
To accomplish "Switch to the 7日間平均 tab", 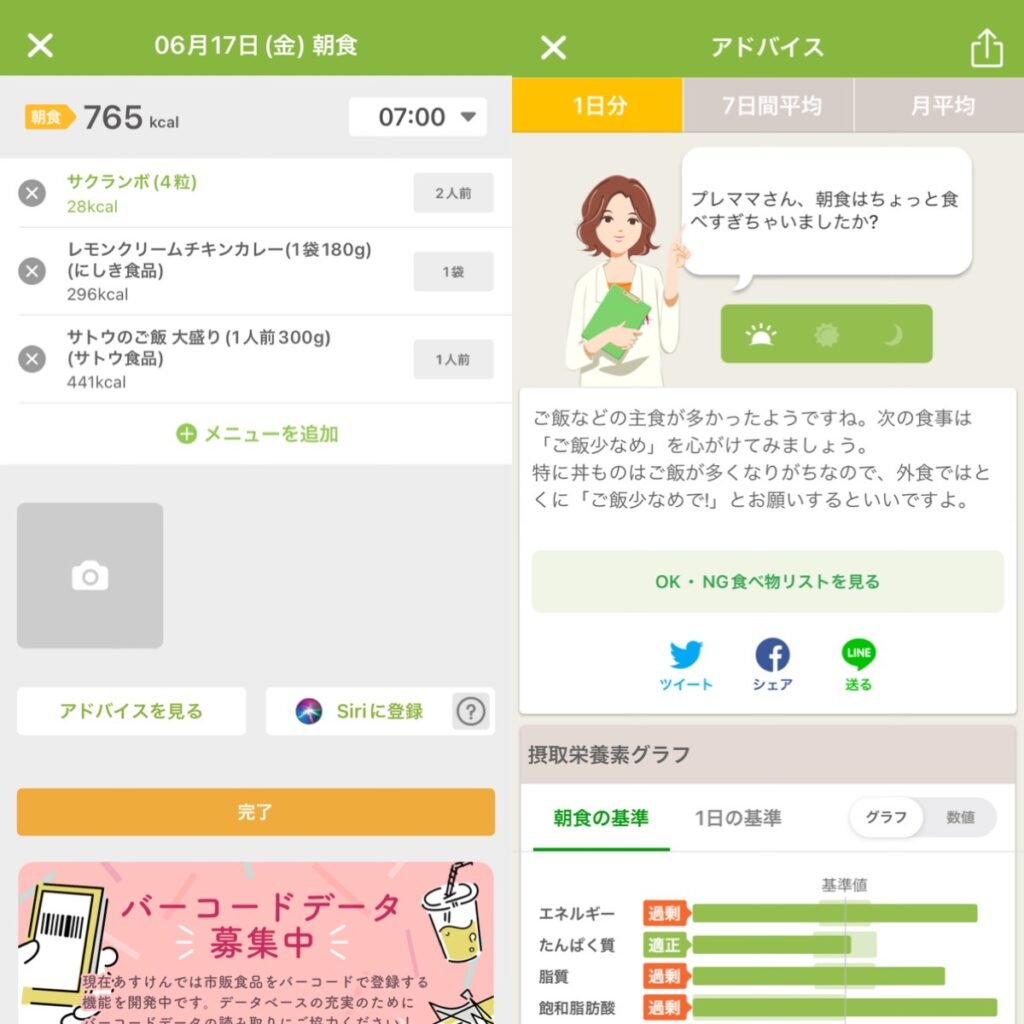I will coord(768,106).
